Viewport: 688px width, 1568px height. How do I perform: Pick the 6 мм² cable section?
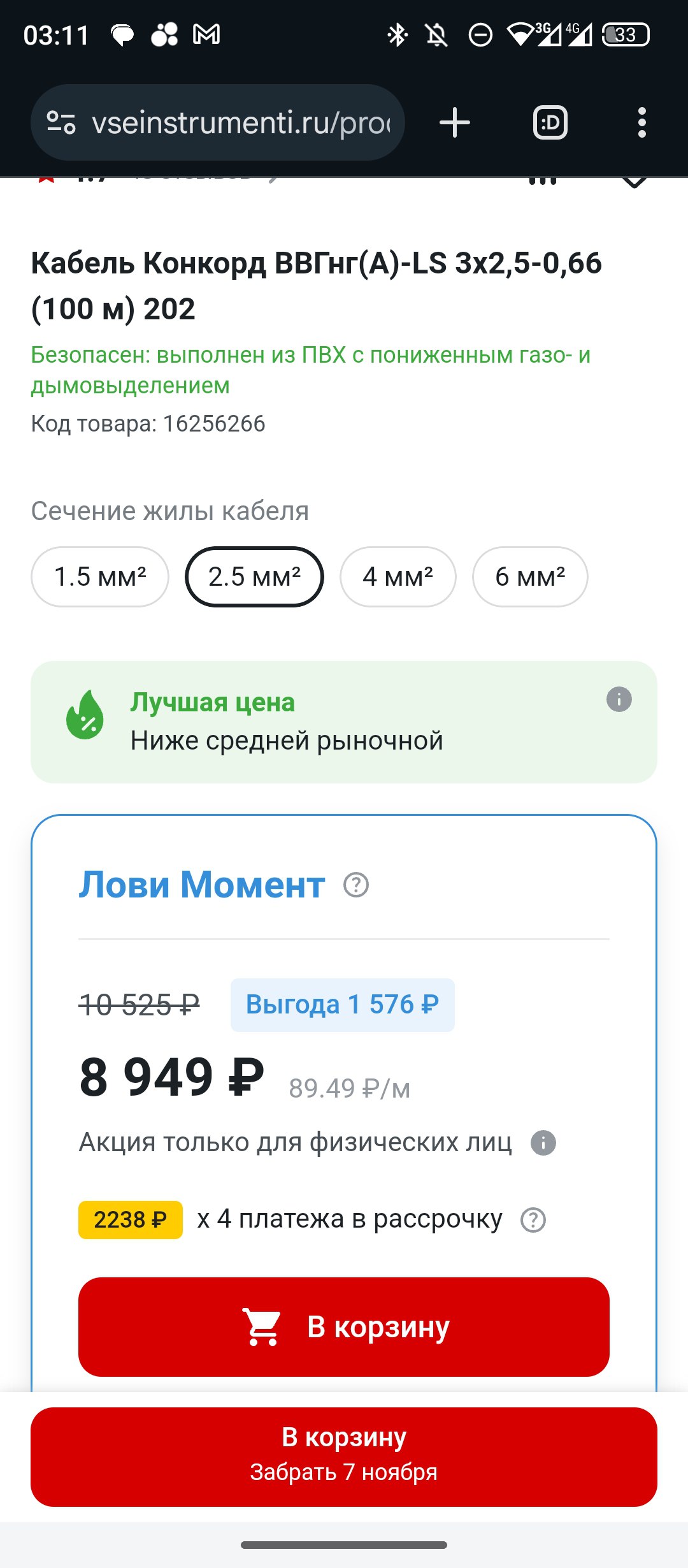[530, 577]
